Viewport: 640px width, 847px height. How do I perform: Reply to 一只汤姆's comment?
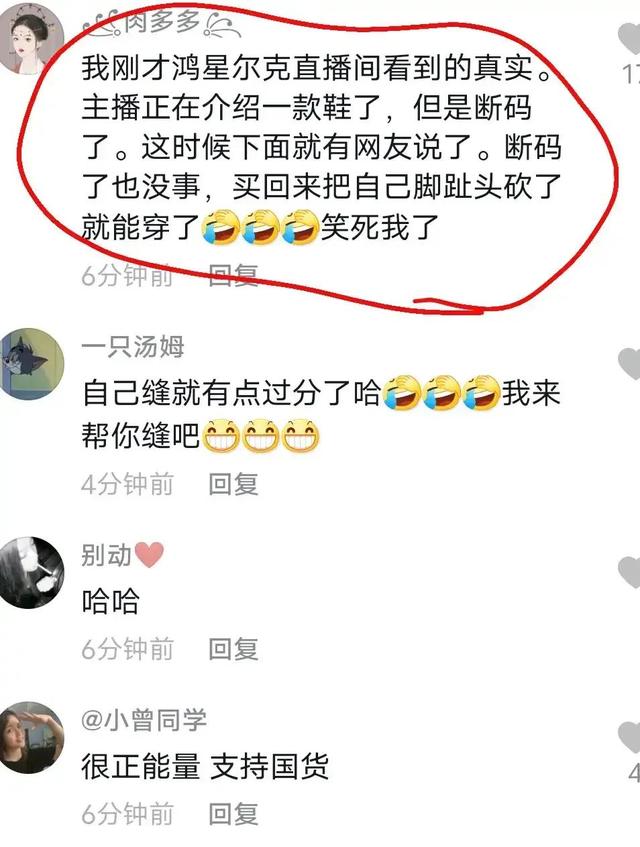(233, 484)
